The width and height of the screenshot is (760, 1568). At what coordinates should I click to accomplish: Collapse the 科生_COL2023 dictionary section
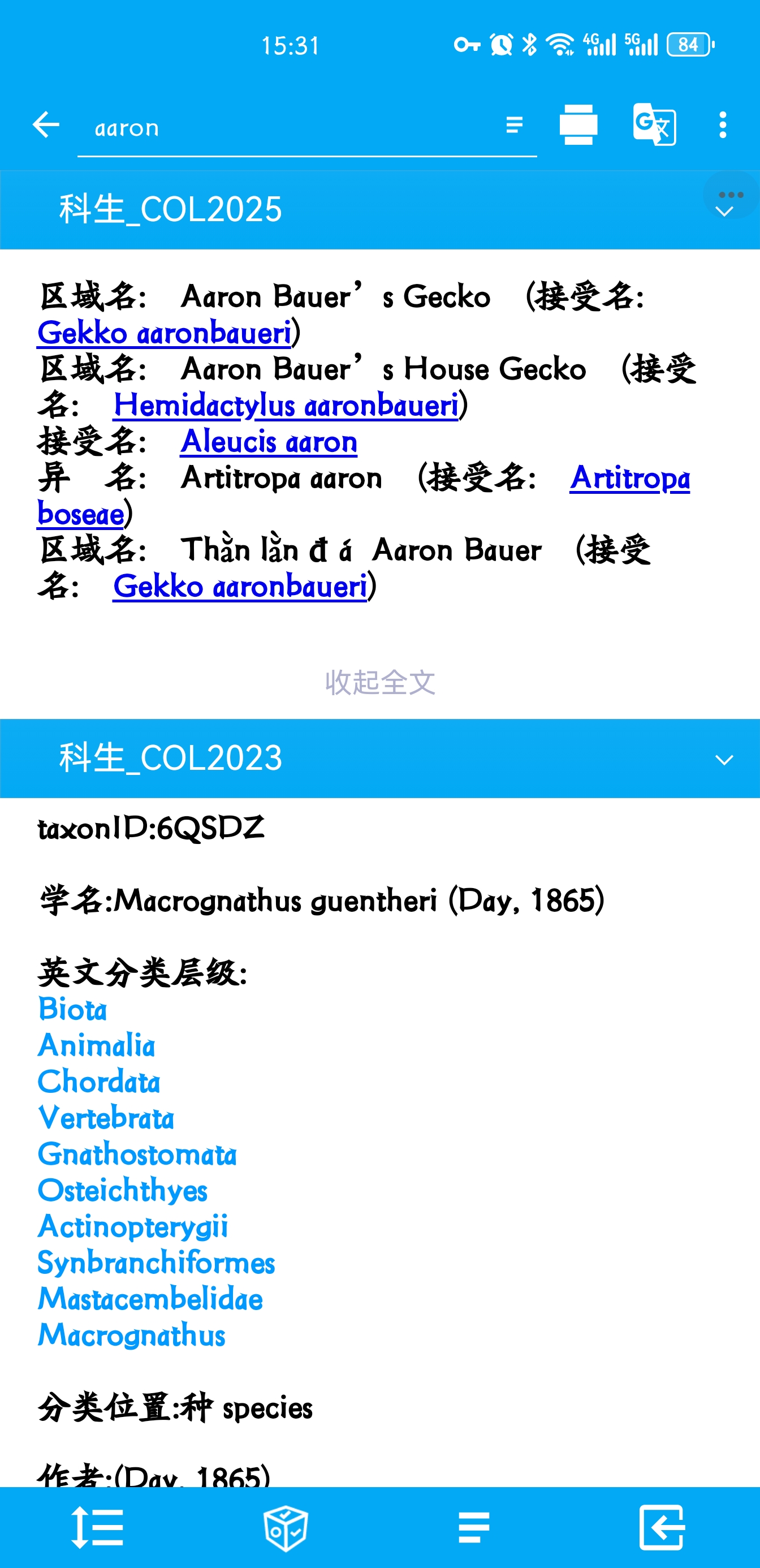[x=724, y=759]
